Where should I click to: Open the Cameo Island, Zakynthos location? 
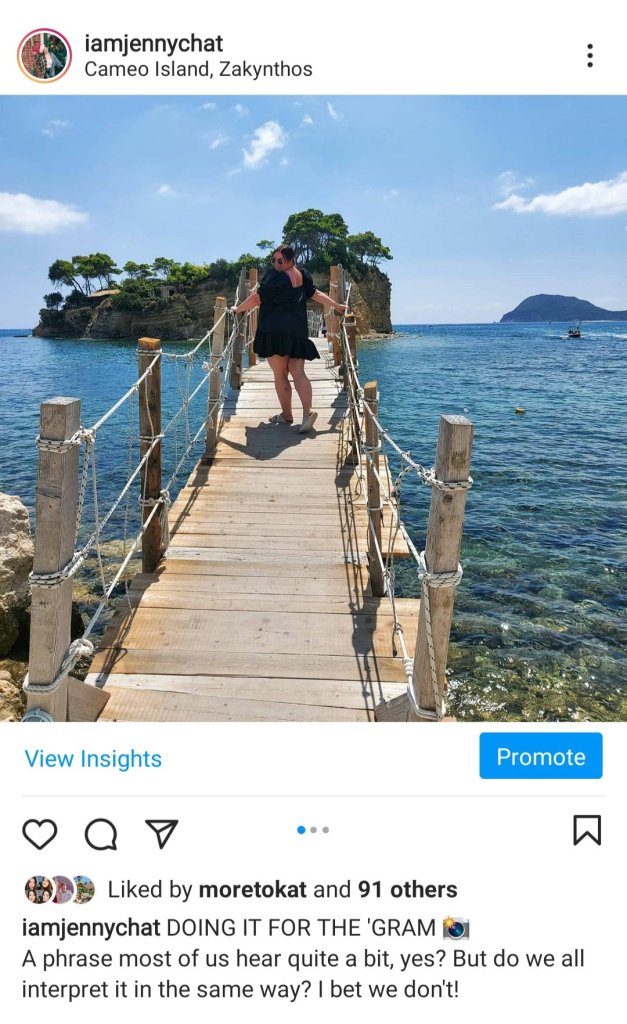pos(198,69)
